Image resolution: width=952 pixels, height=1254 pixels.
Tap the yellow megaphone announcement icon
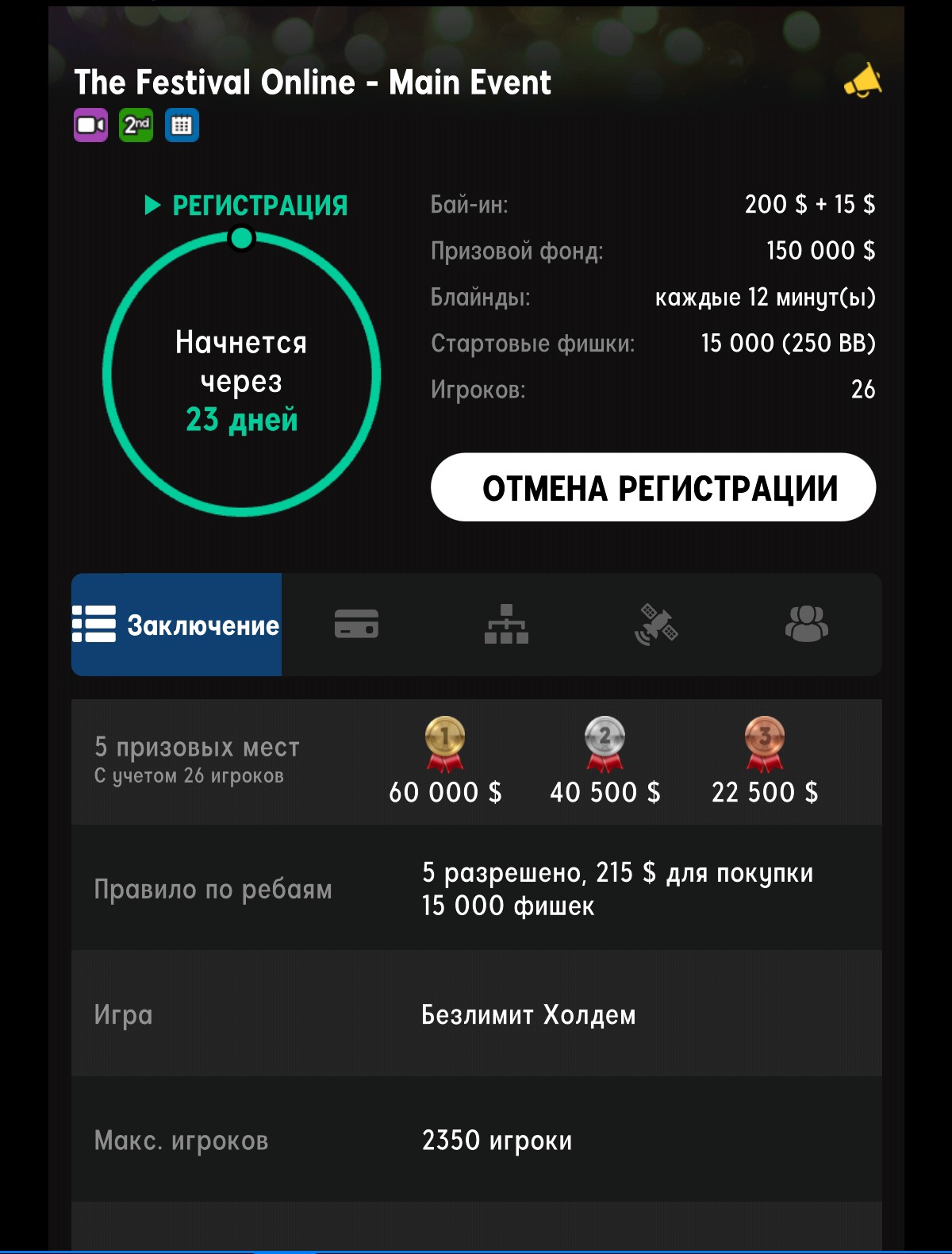[x=862, y=81]
